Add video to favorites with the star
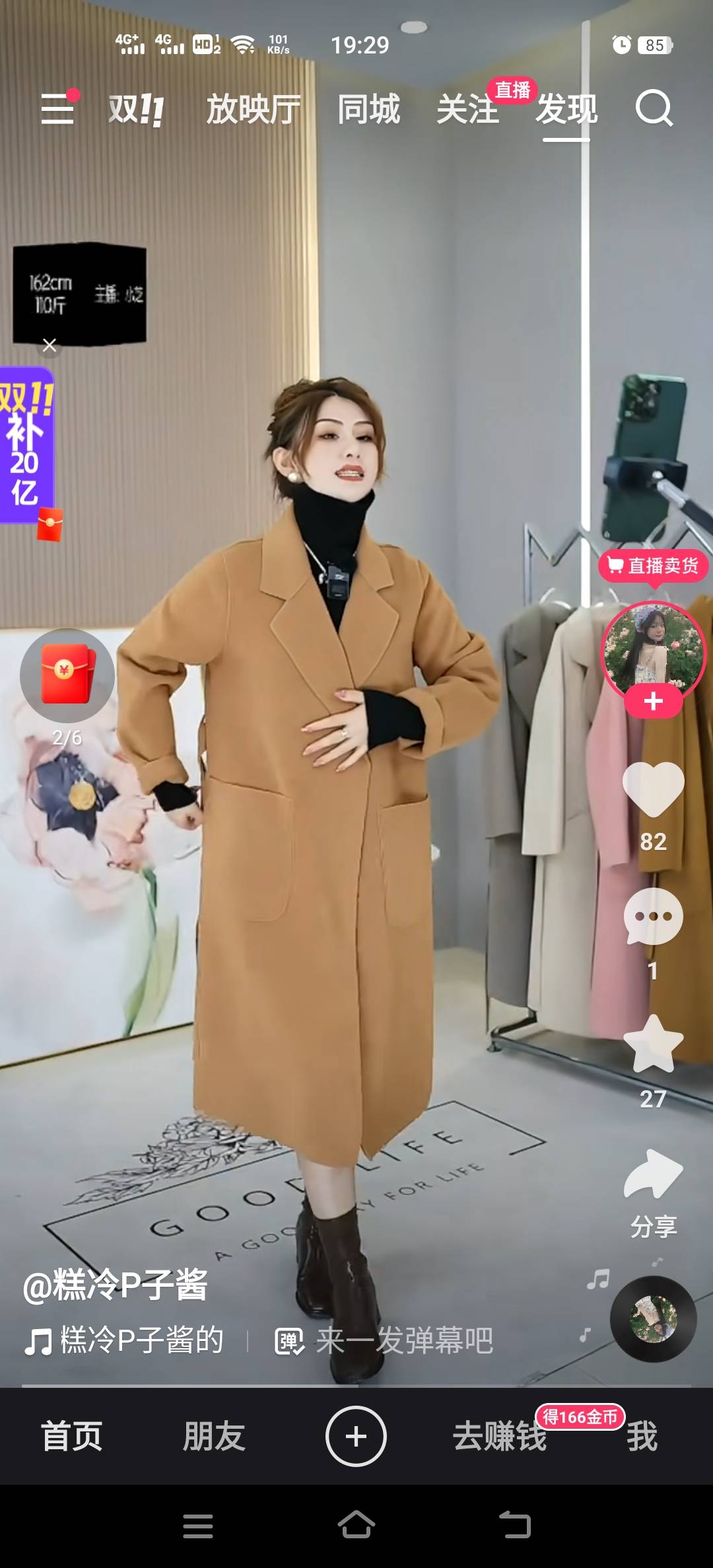Viewport: 713px width, 1568px height. point(653,1044)
